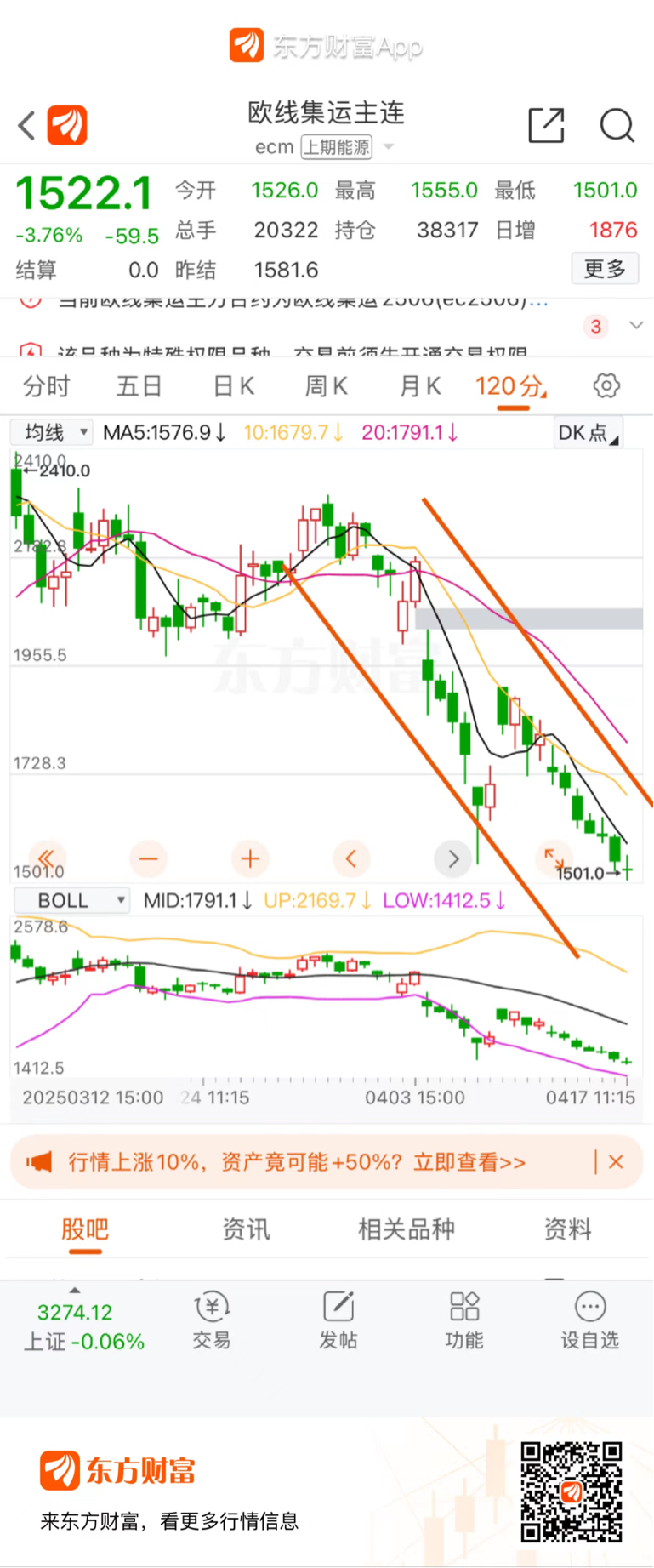The image size is (654, 1568).
Task: Add to watchlist with 设自选
Action: (589, 1321)
